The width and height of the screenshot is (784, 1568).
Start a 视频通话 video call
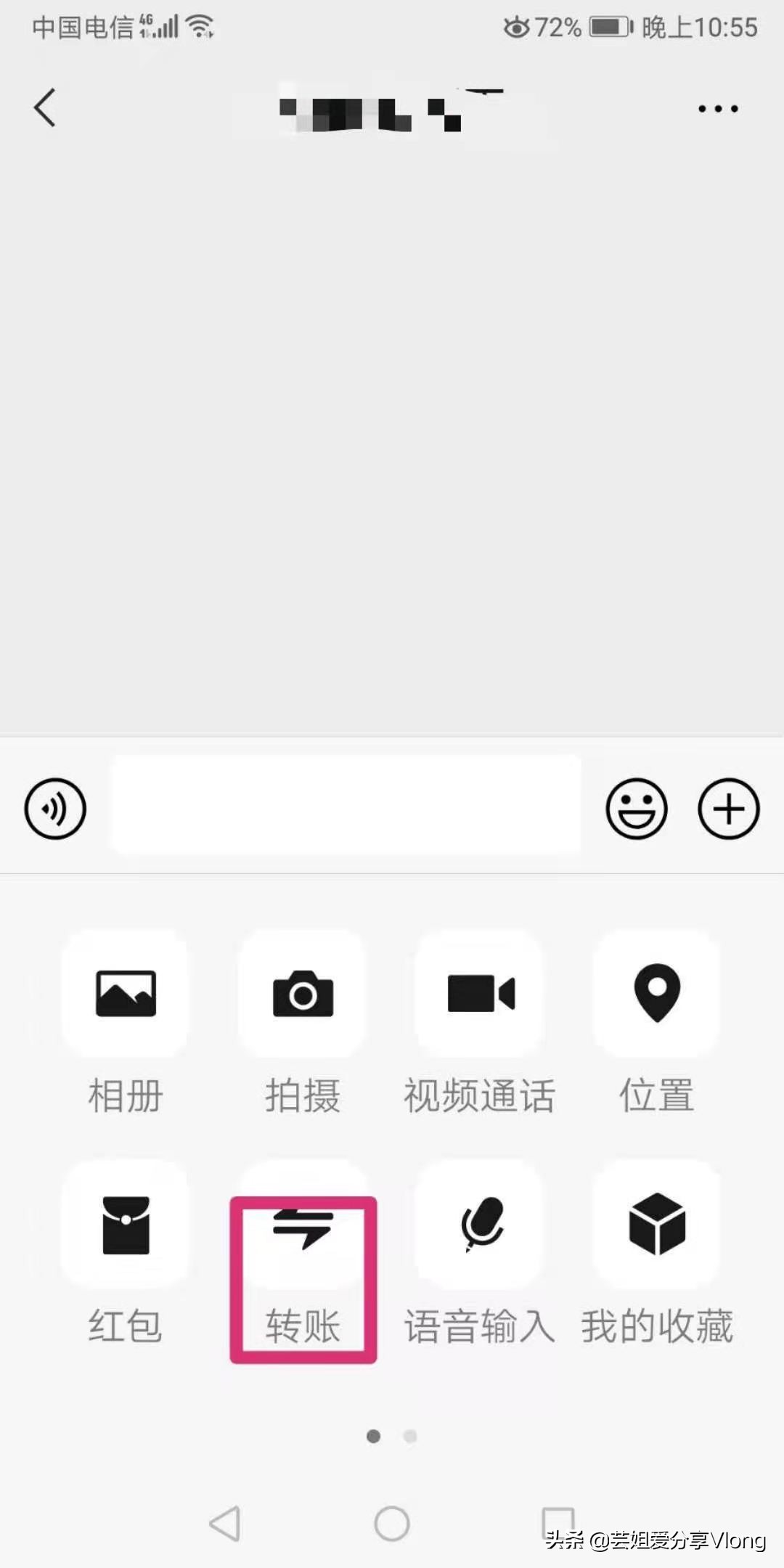480,994
